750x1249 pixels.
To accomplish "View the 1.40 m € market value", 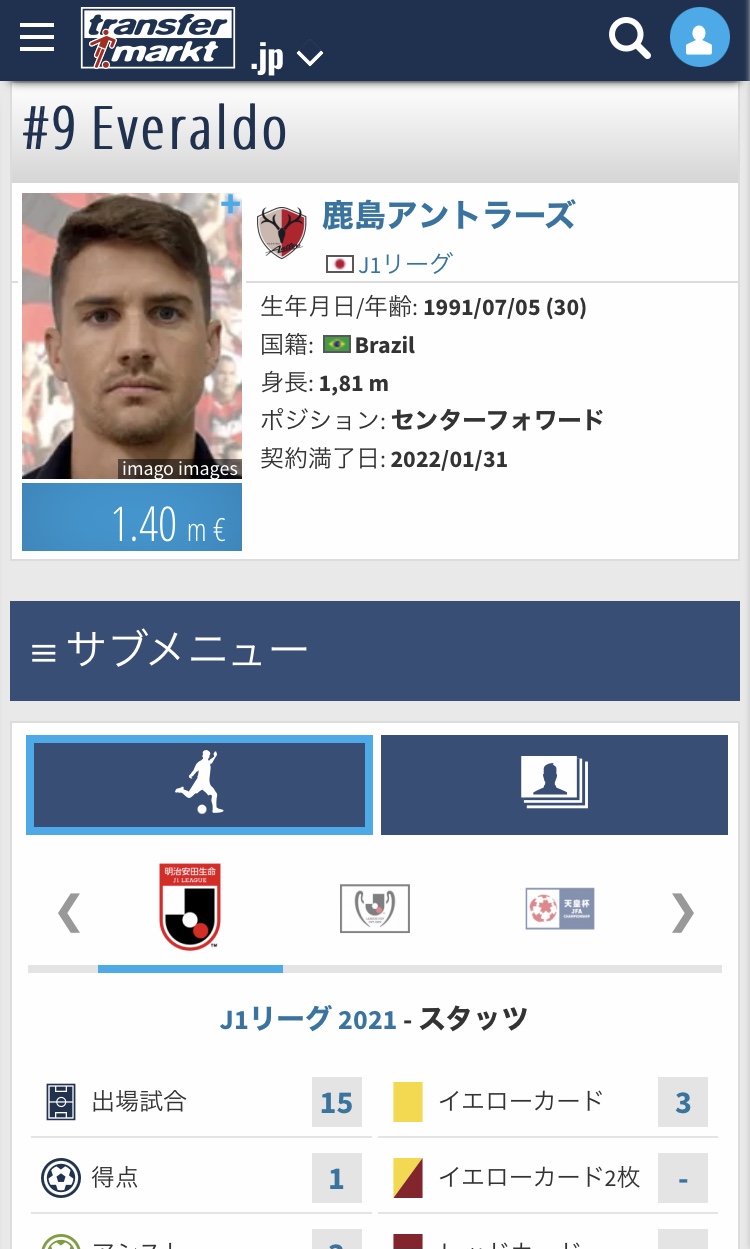I will tap(132, 523).
